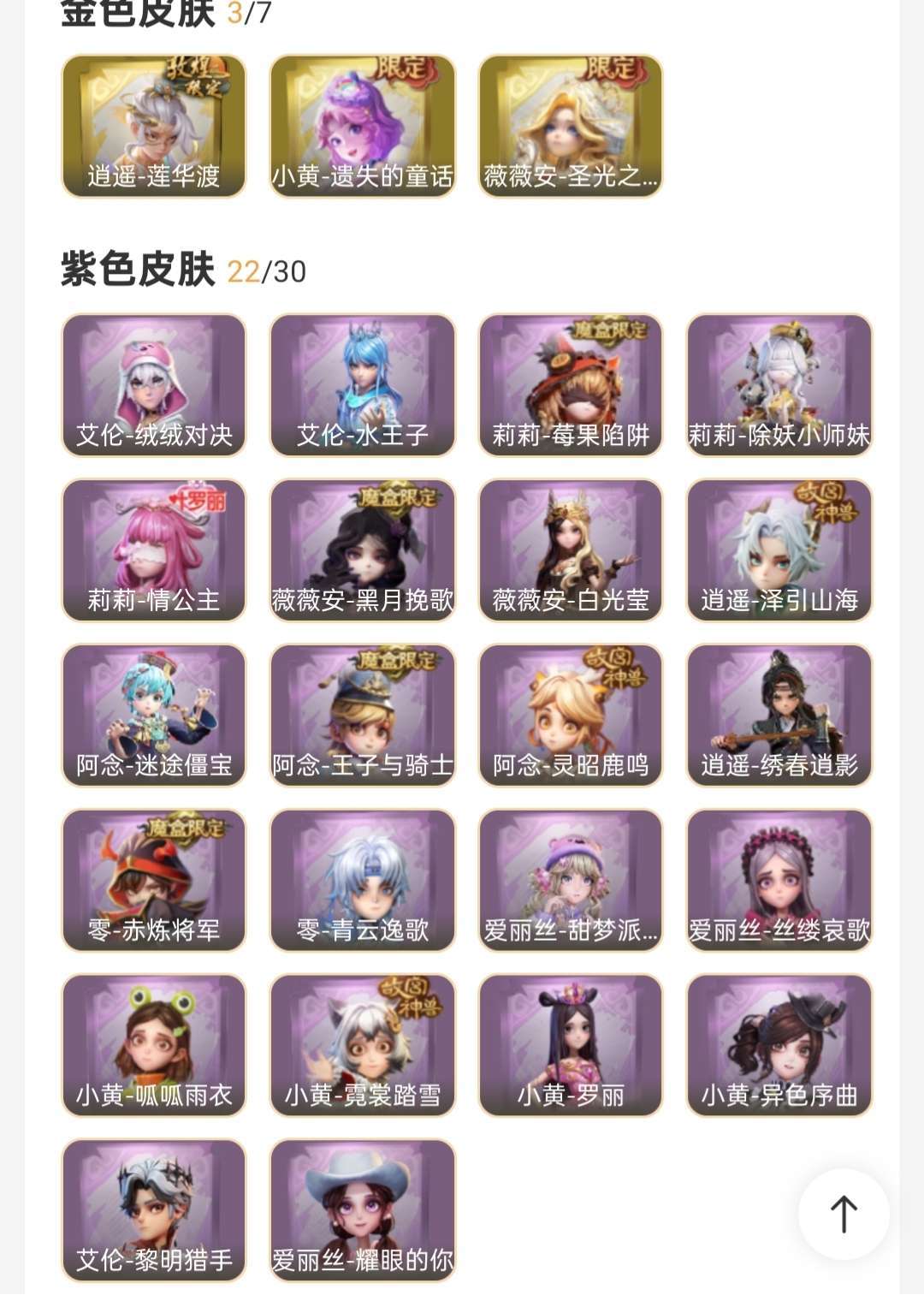The width and height of the screenshot is (924, 1313).
Task: Open the 薇薇安-黑月挽歌 skin
Action: pyautogui.click(x=363, y=550)
